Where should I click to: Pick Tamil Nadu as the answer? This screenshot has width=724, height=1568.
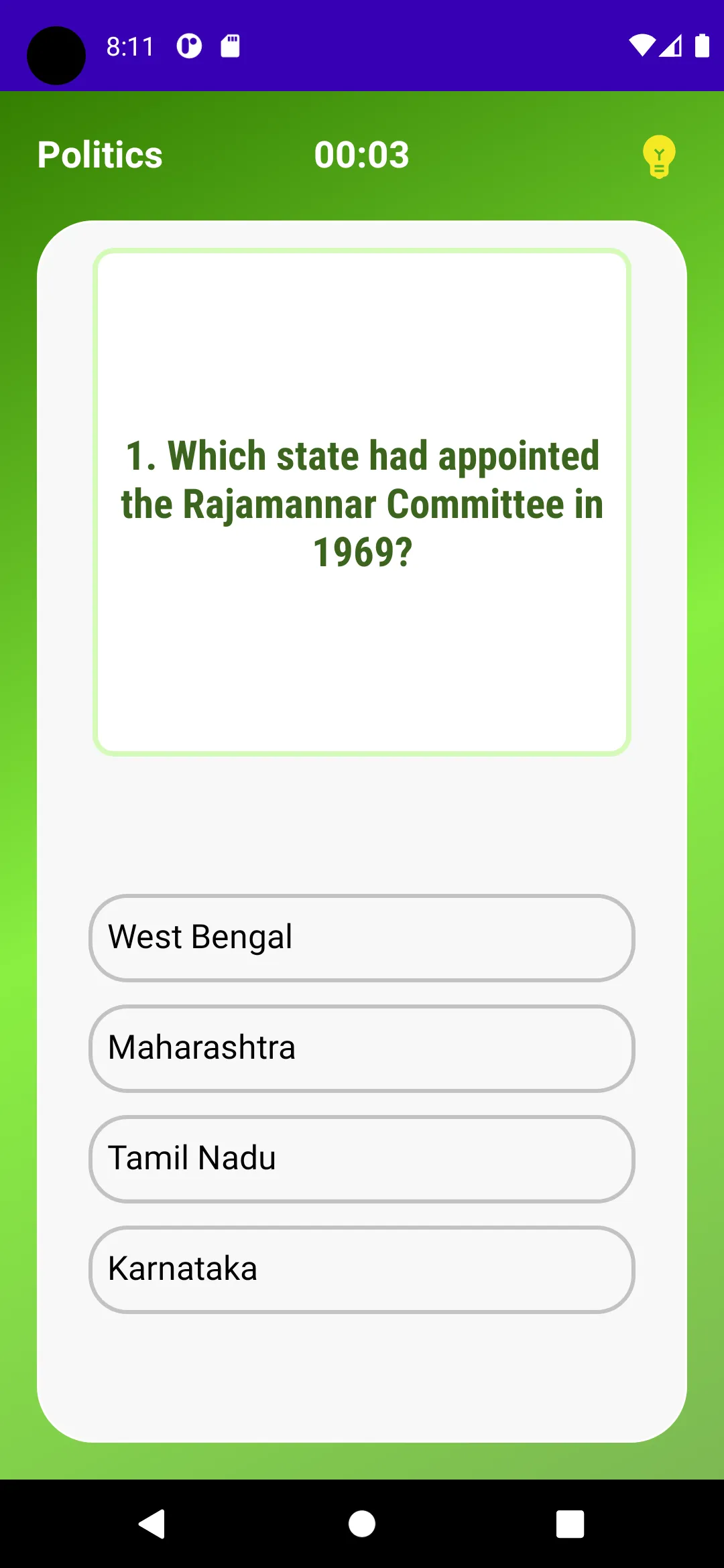(362, 1159)
